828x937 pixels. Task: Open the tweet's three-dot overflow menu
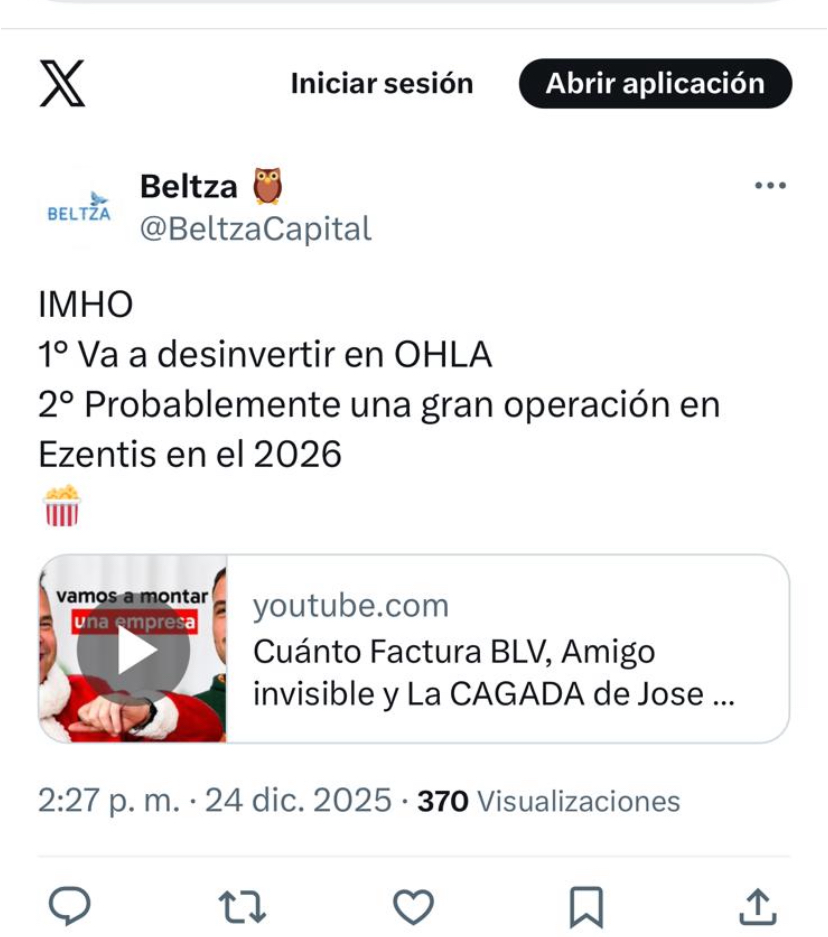(770, 186)
